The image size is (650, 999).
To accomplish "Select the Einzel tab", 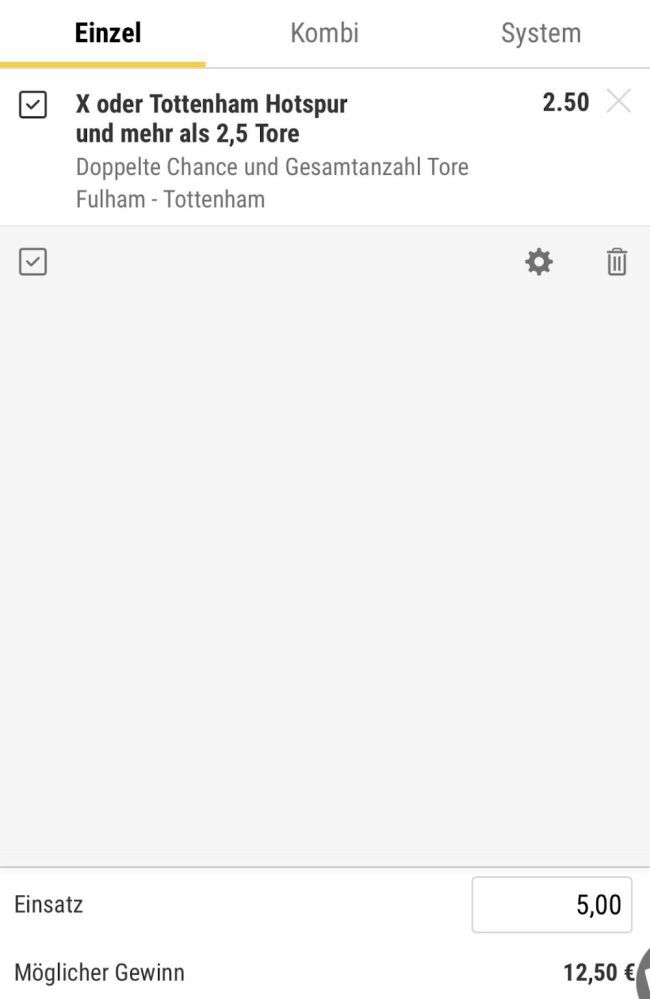I will 108,33.
